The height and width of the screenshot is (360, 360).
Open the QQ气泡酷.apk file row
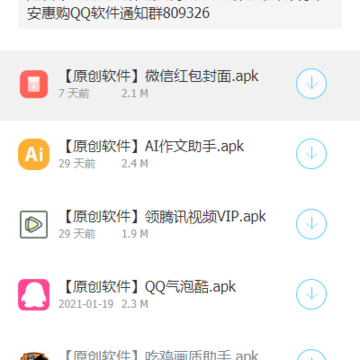[x=180, y=296]
